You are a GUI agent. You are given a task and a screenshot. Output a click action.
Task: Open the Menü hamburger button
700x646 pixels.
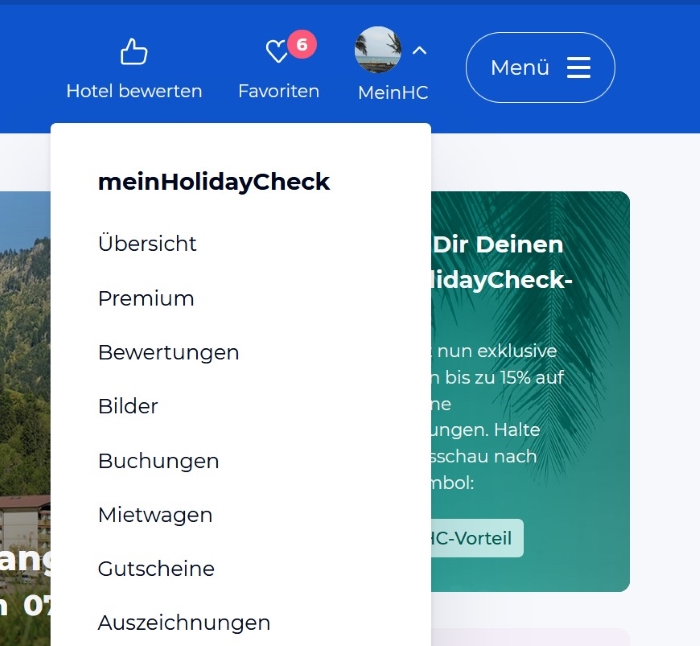[540, 68]
